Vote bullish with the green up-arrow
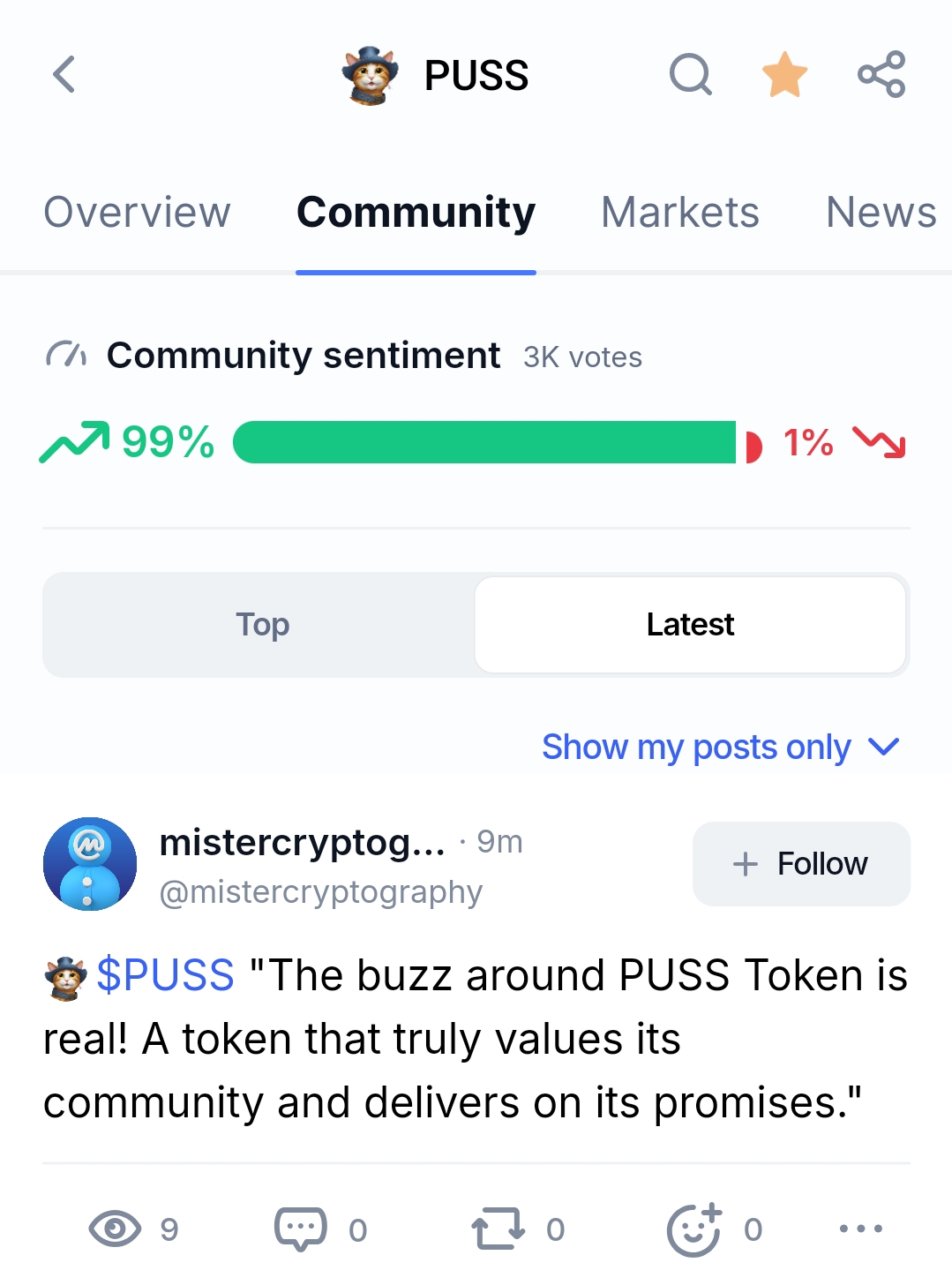This screenshot has width=952, height=1270. click(75, 441)
